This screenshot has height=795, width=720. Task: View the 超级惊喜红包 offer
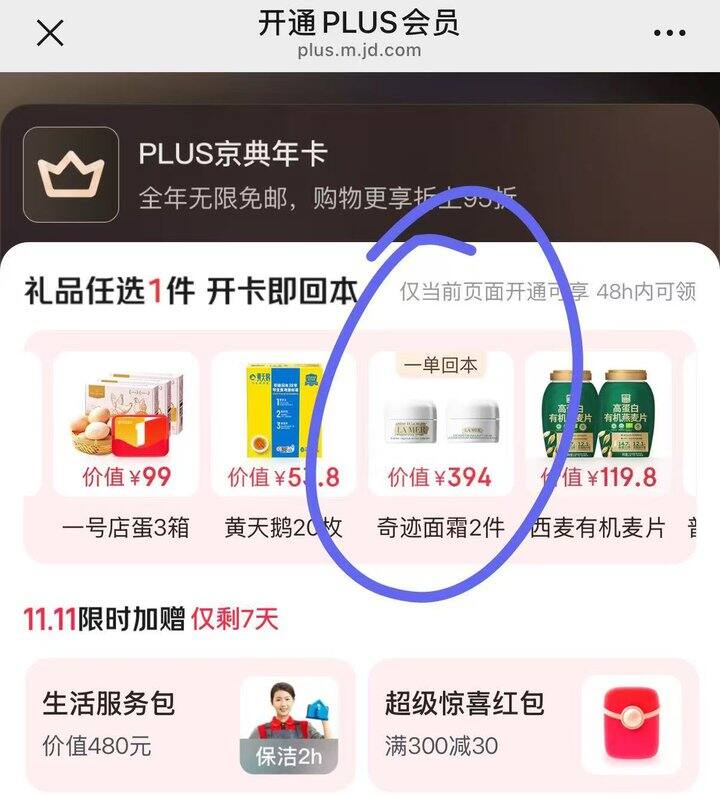533,723
